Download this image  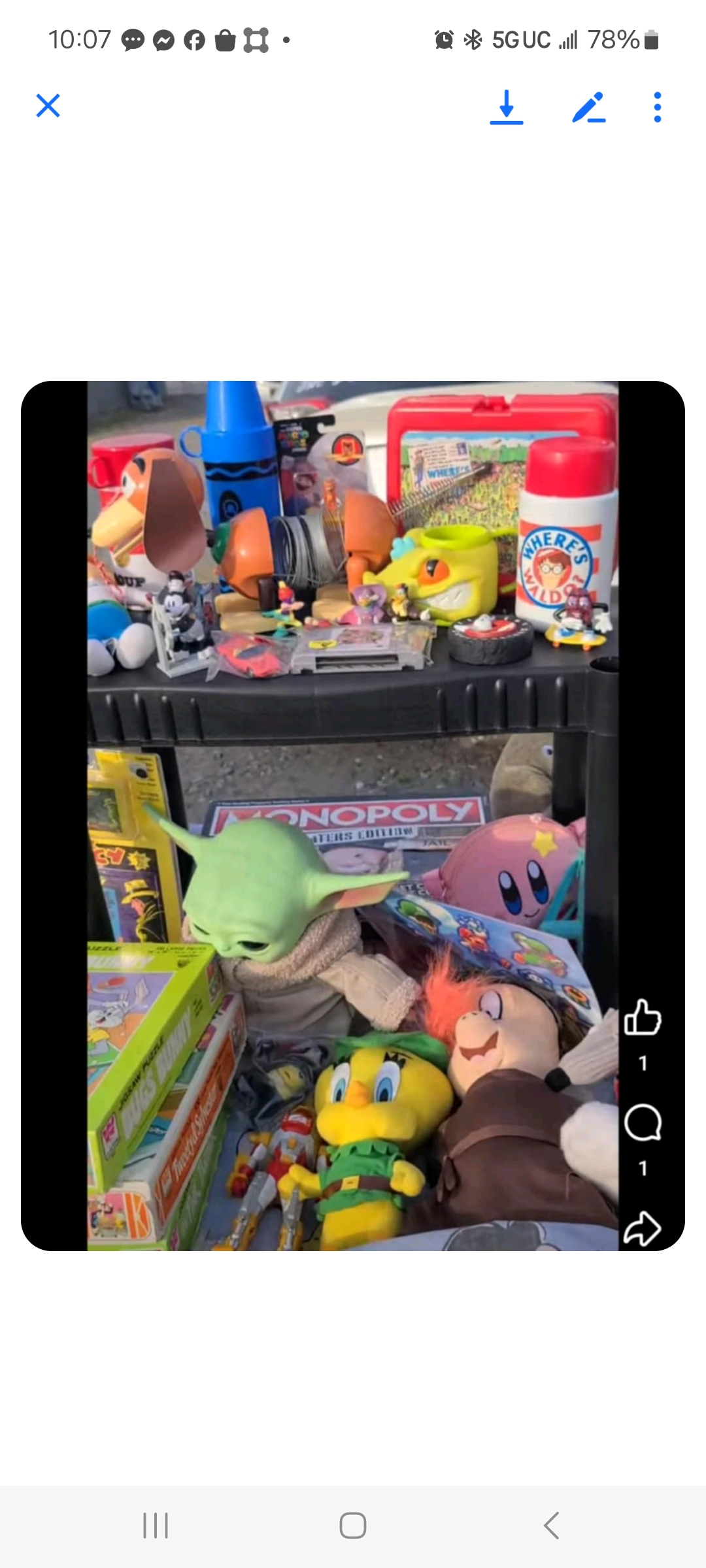click(507, 106)
